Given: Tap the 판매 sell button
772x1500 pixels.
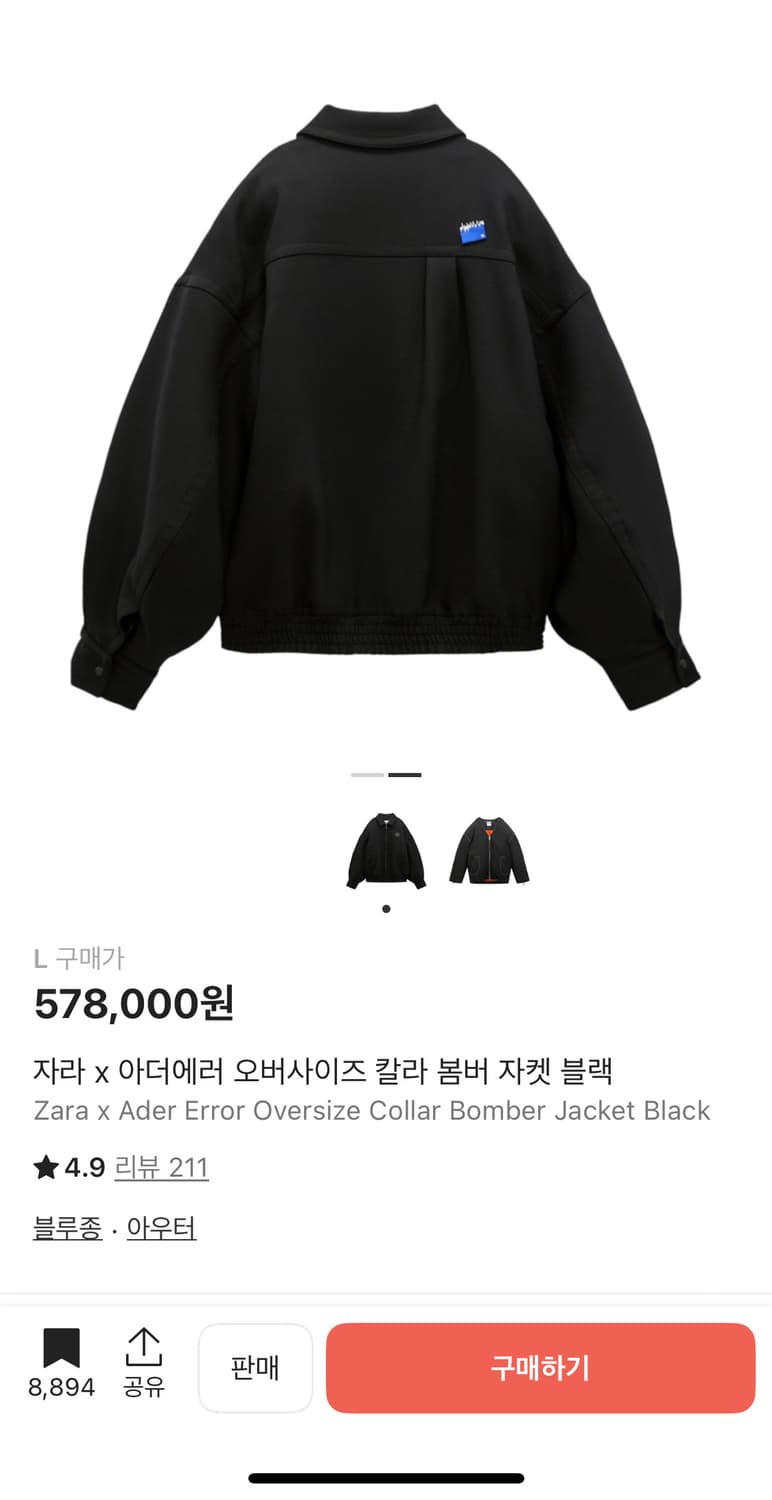Looking at the screenshot, I should 255,1367.
